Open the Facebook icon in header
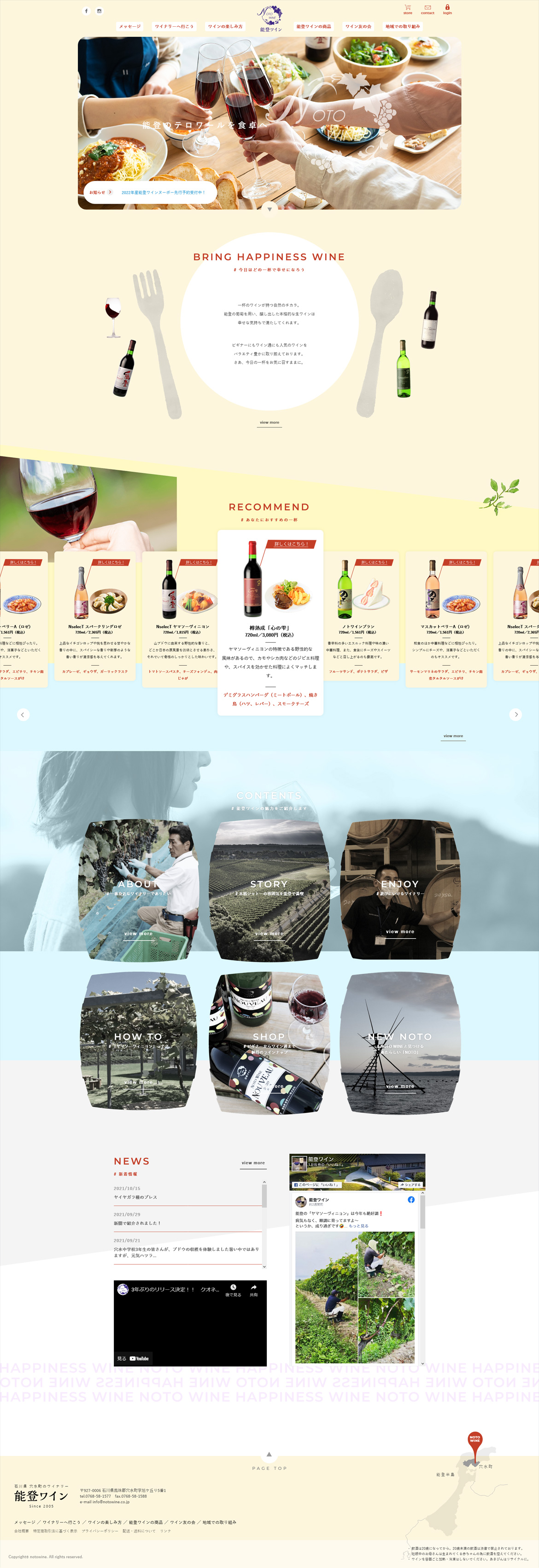Viewport: 539px width, 1568px height. (x=87, y=11)
